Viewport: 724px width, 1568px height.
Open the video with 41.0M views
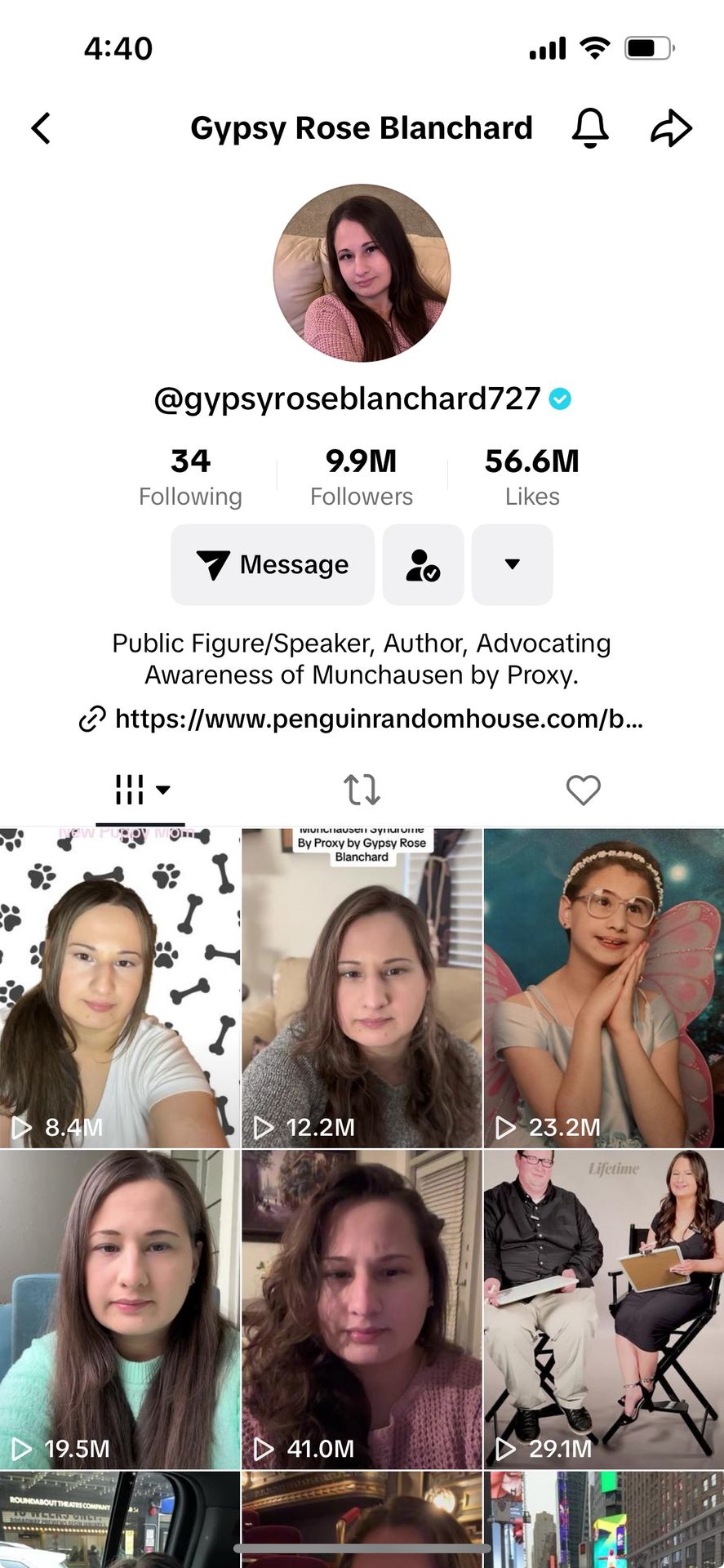click(362, 1310)
